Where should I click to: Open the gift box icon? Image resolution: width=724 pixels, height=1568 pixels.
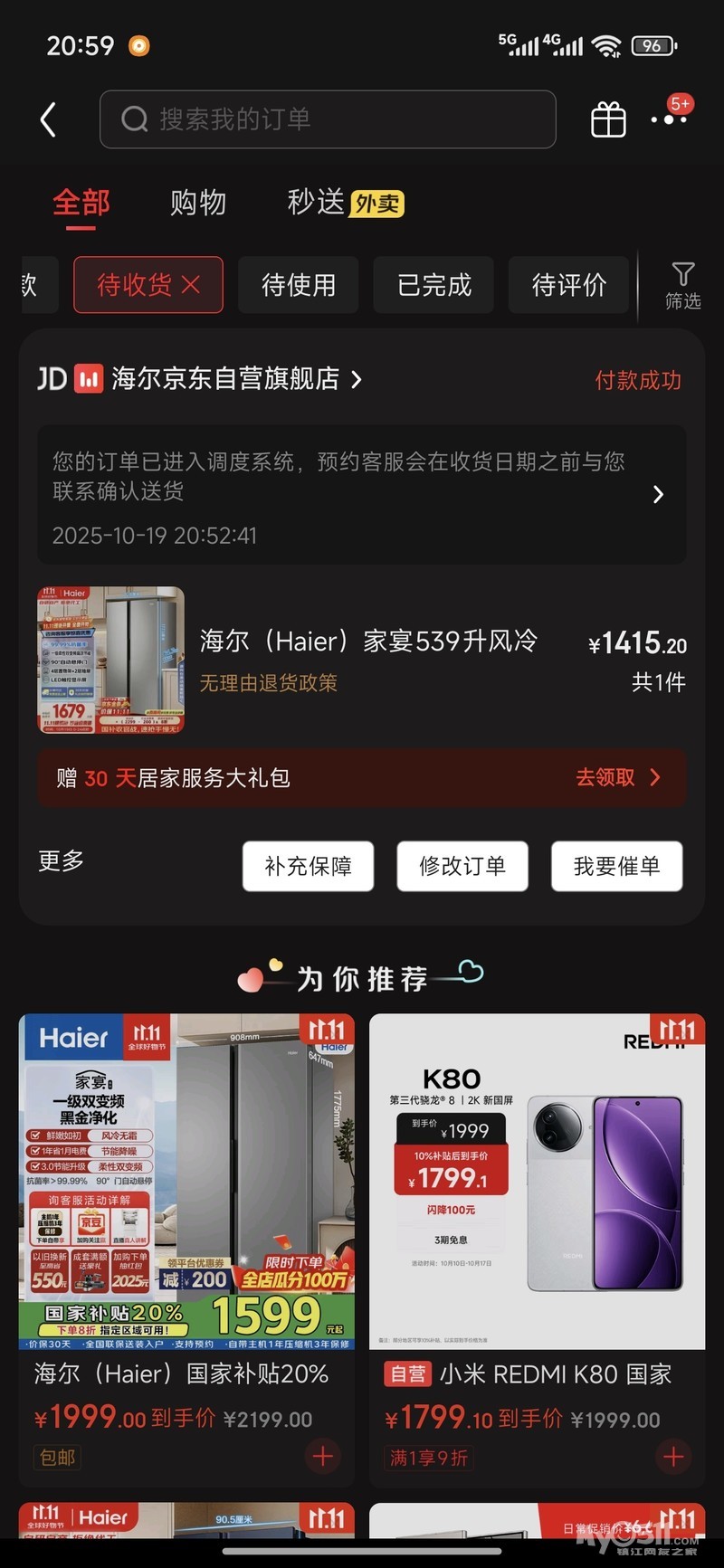tap(608, 119)
